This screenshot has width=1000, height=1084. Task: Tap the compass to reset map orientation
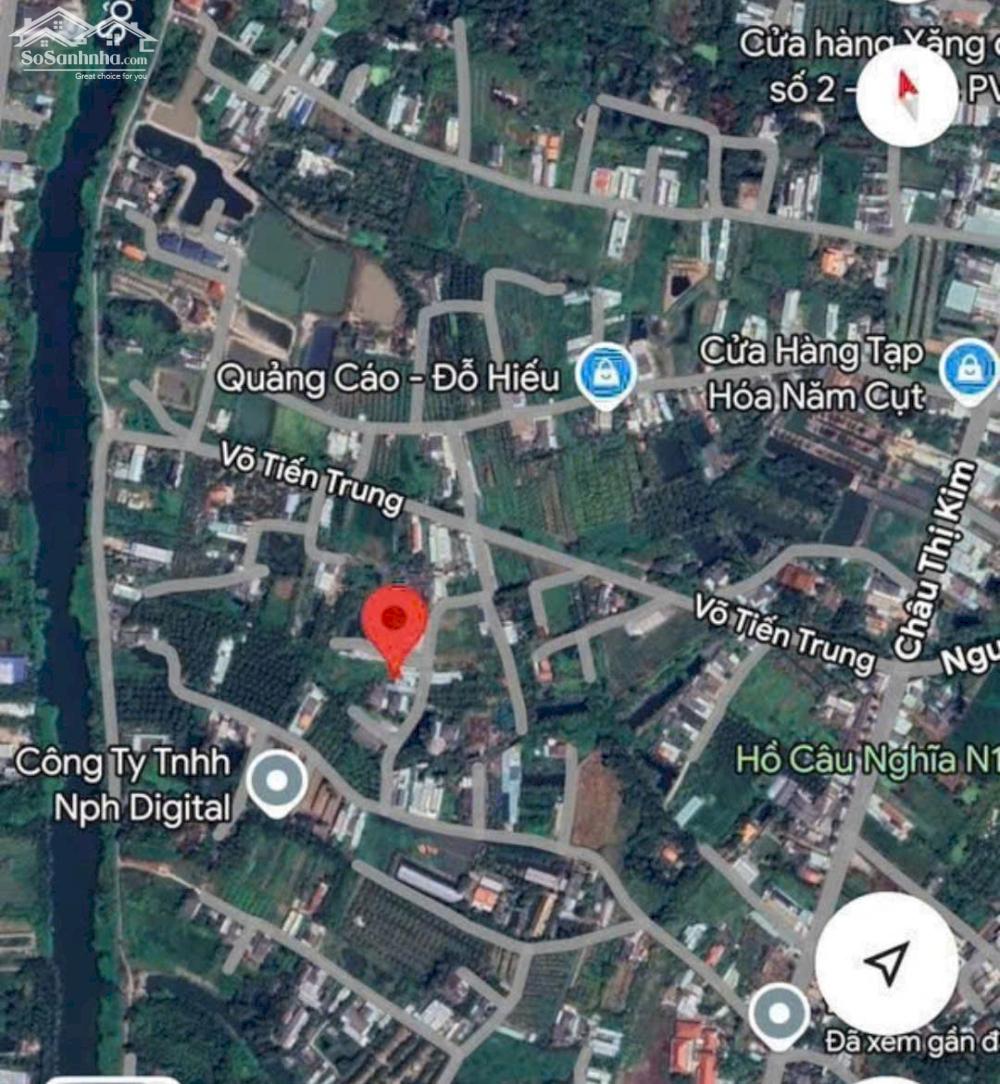point(907,96)
